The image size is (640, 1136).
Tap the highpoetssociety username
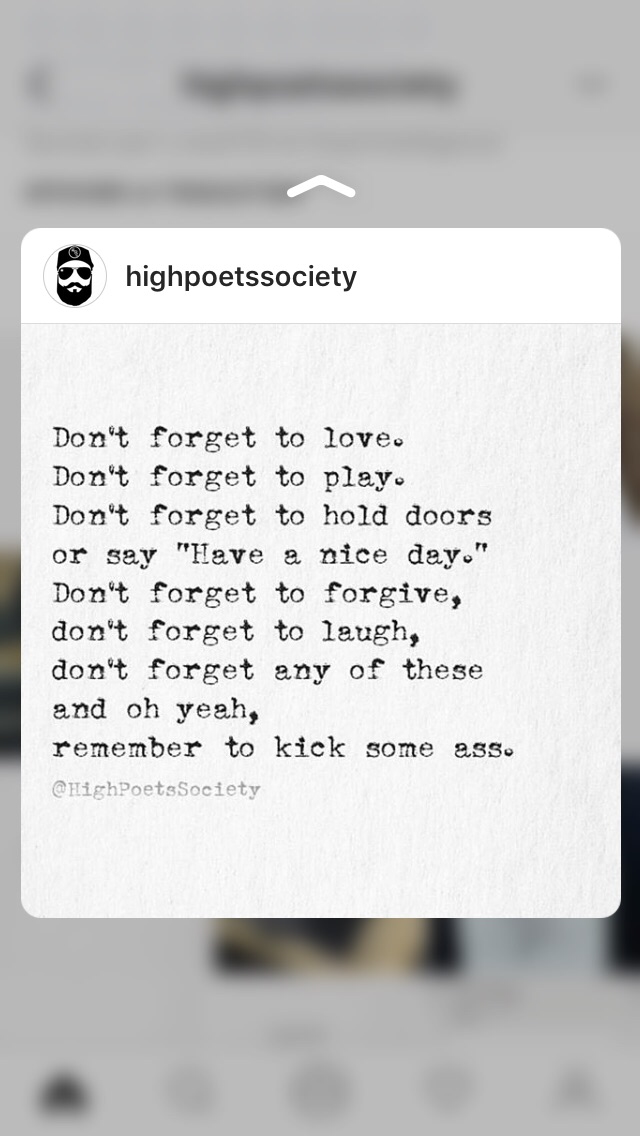(240, 277)
